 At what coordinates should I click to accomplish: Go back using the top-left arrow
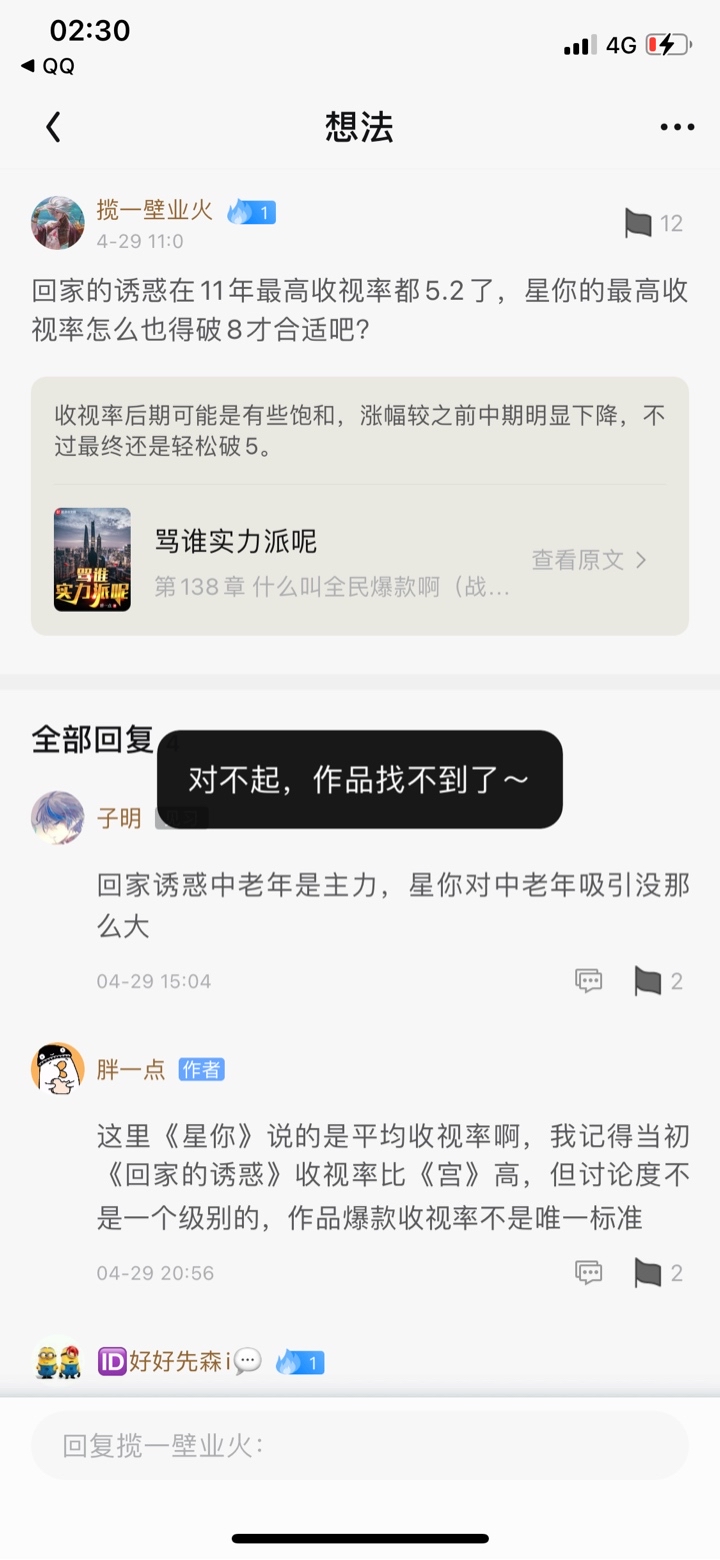click(53, 127)
